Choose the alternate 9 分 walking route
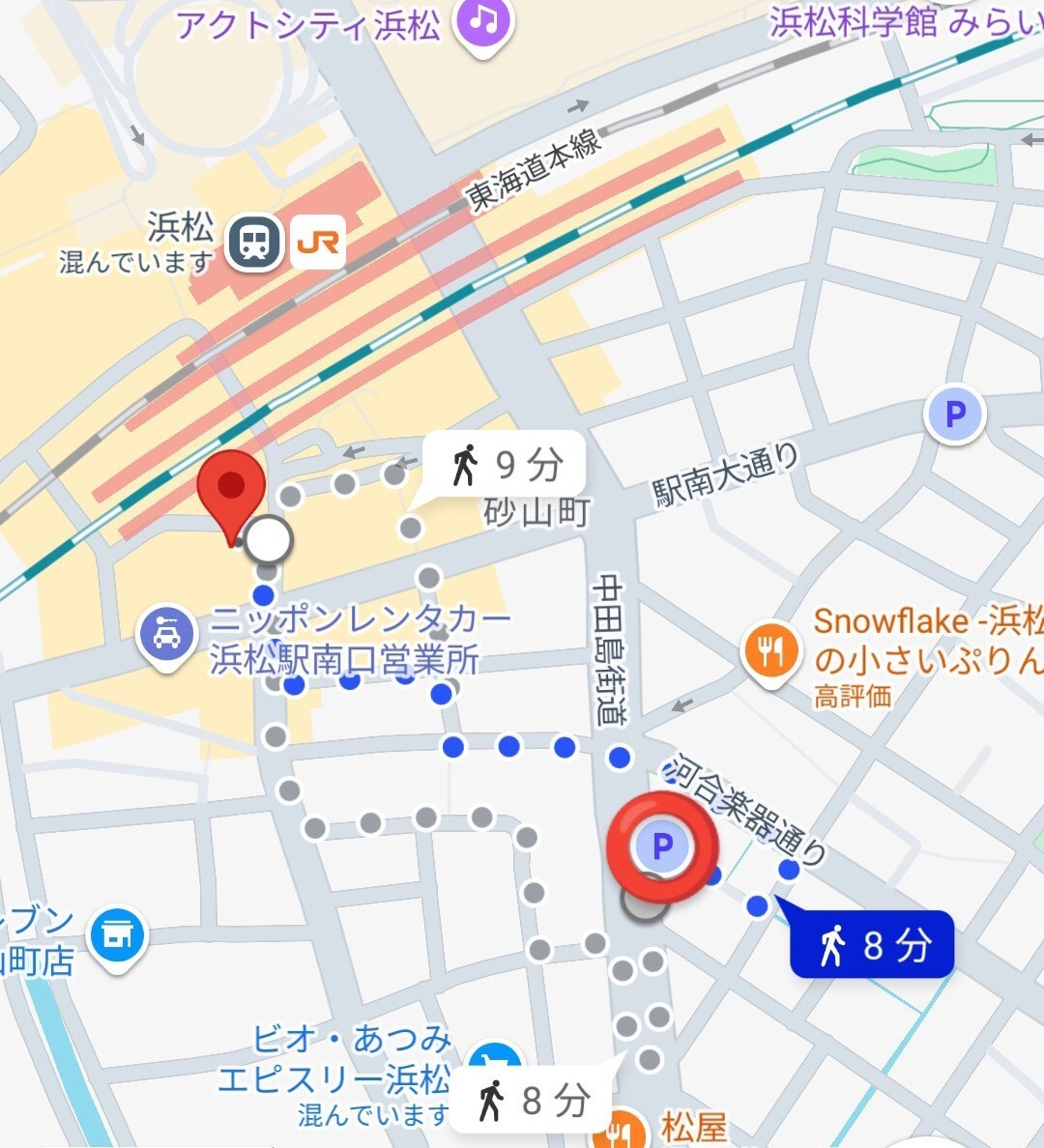Image resolution: width=1044 pixels, height=1148 pixels. coord(505,464)
